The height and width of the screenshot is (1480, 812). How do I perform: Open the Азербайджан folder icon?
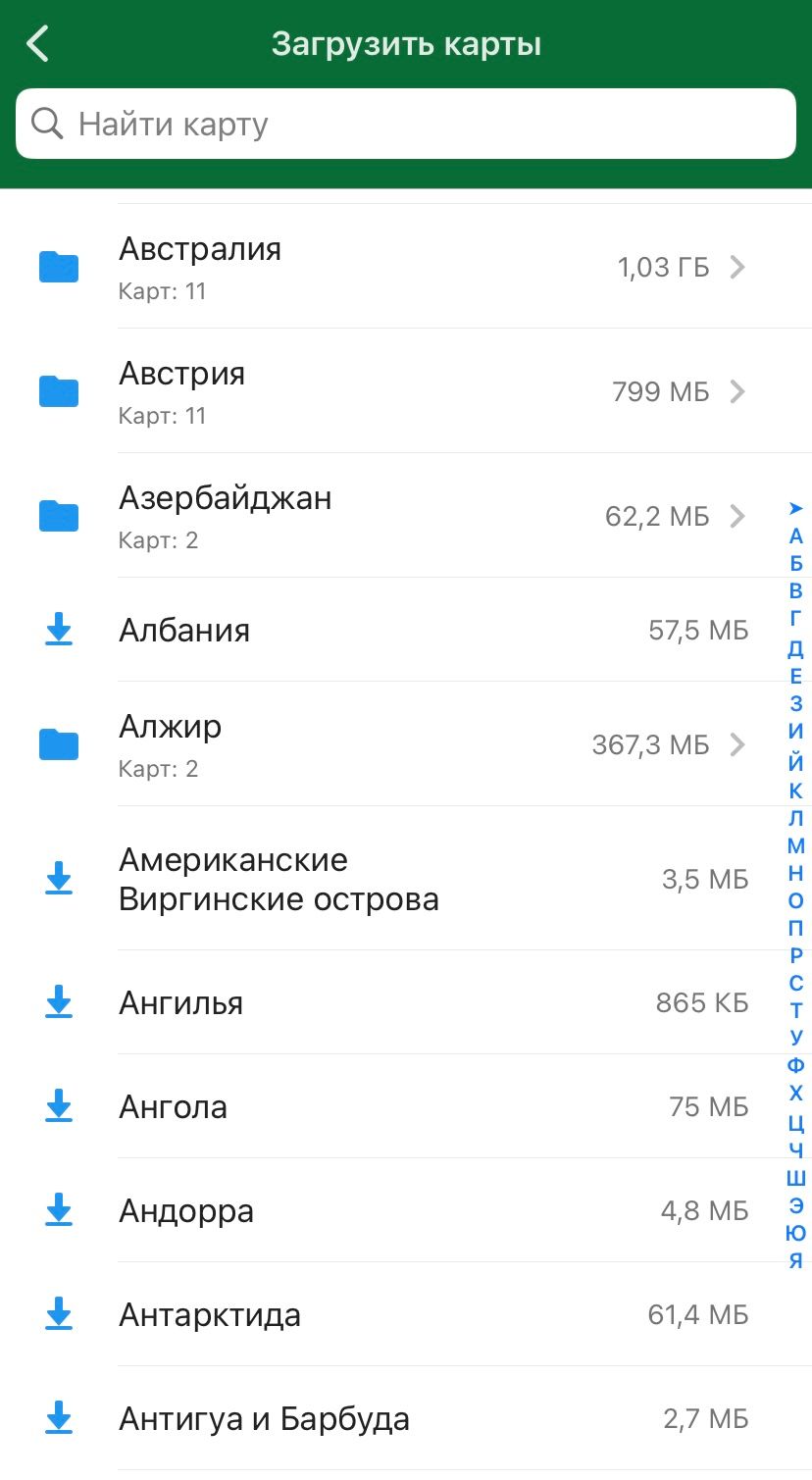tap(58, 515)
